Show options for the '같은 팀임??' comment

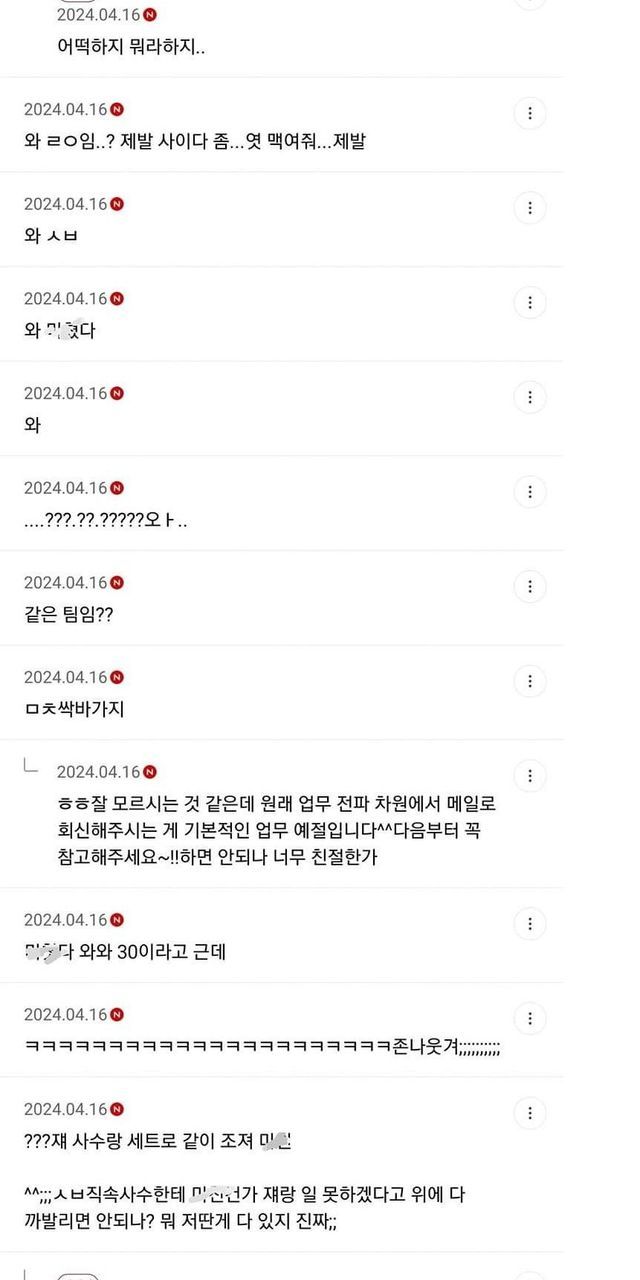[530, 586]
